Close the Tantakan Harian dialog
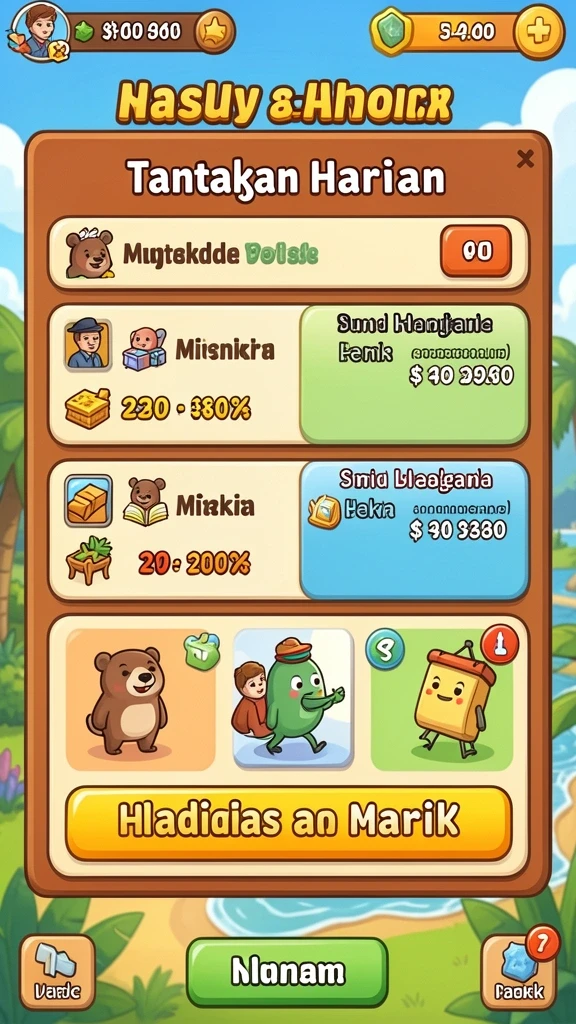 (x=525, y=159)
